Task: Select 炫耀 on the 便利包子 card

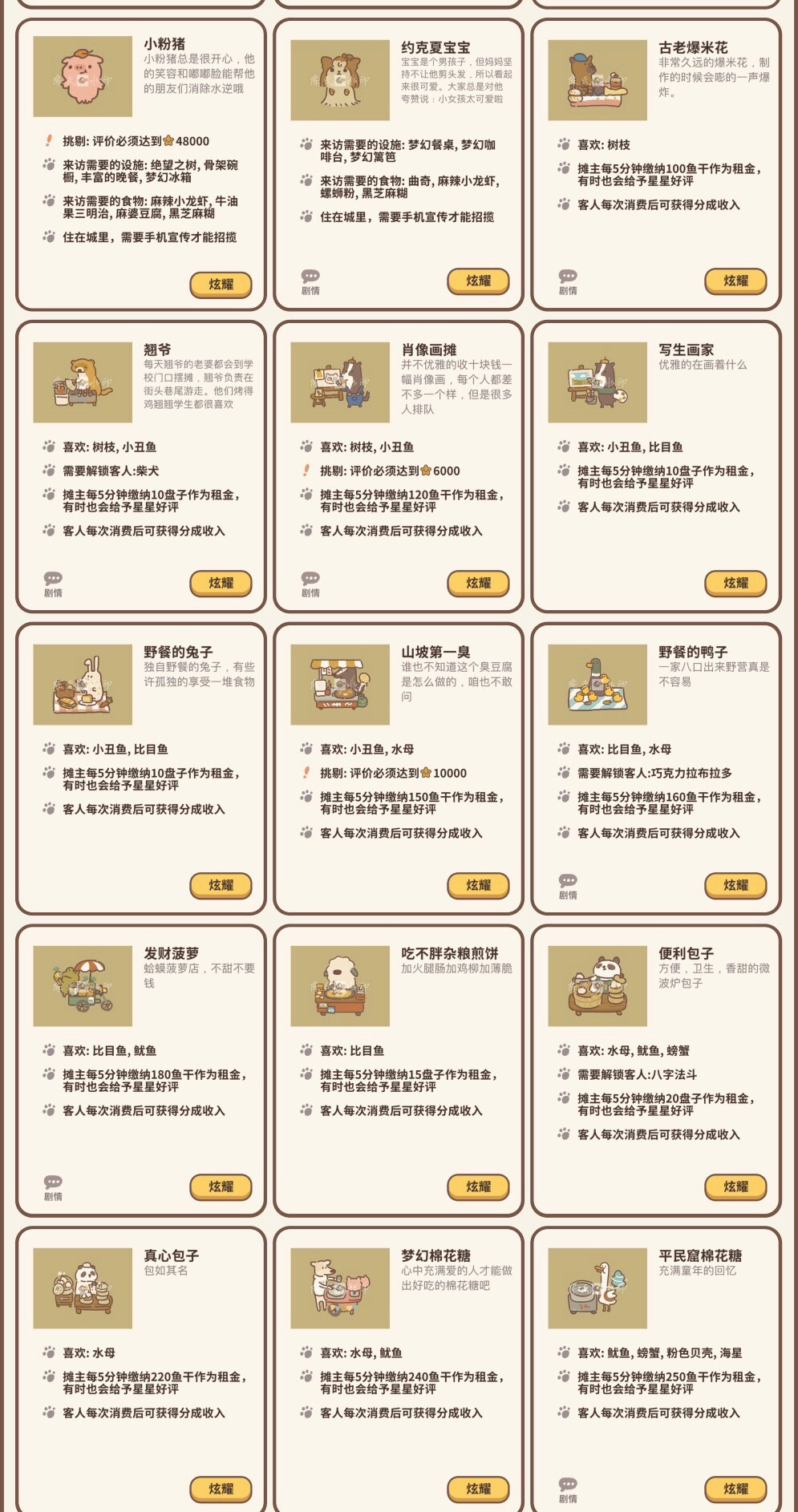Action: (735, 1187)
